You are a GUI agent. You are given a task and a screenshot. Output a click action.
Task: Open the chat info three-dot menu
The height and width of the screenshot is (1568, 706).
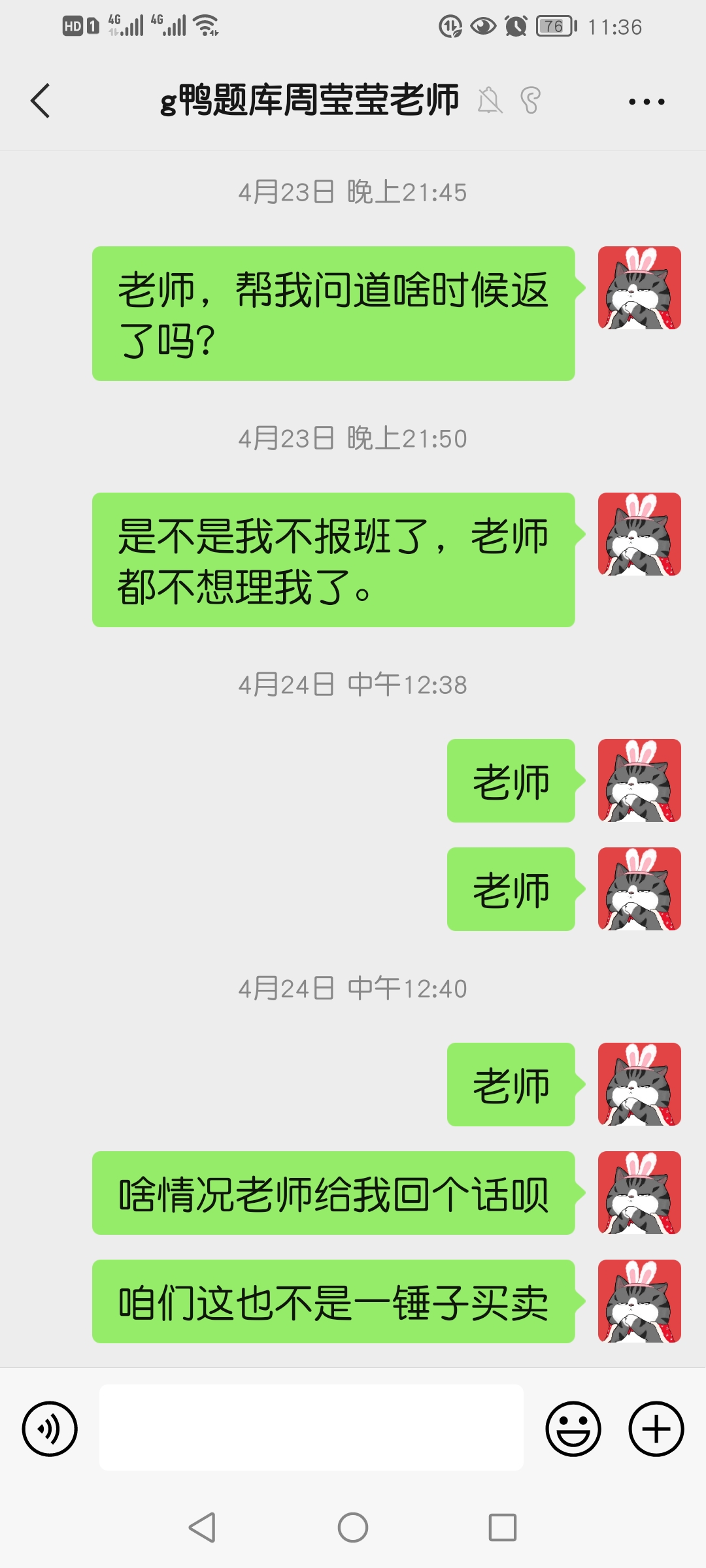click(647, 101)
